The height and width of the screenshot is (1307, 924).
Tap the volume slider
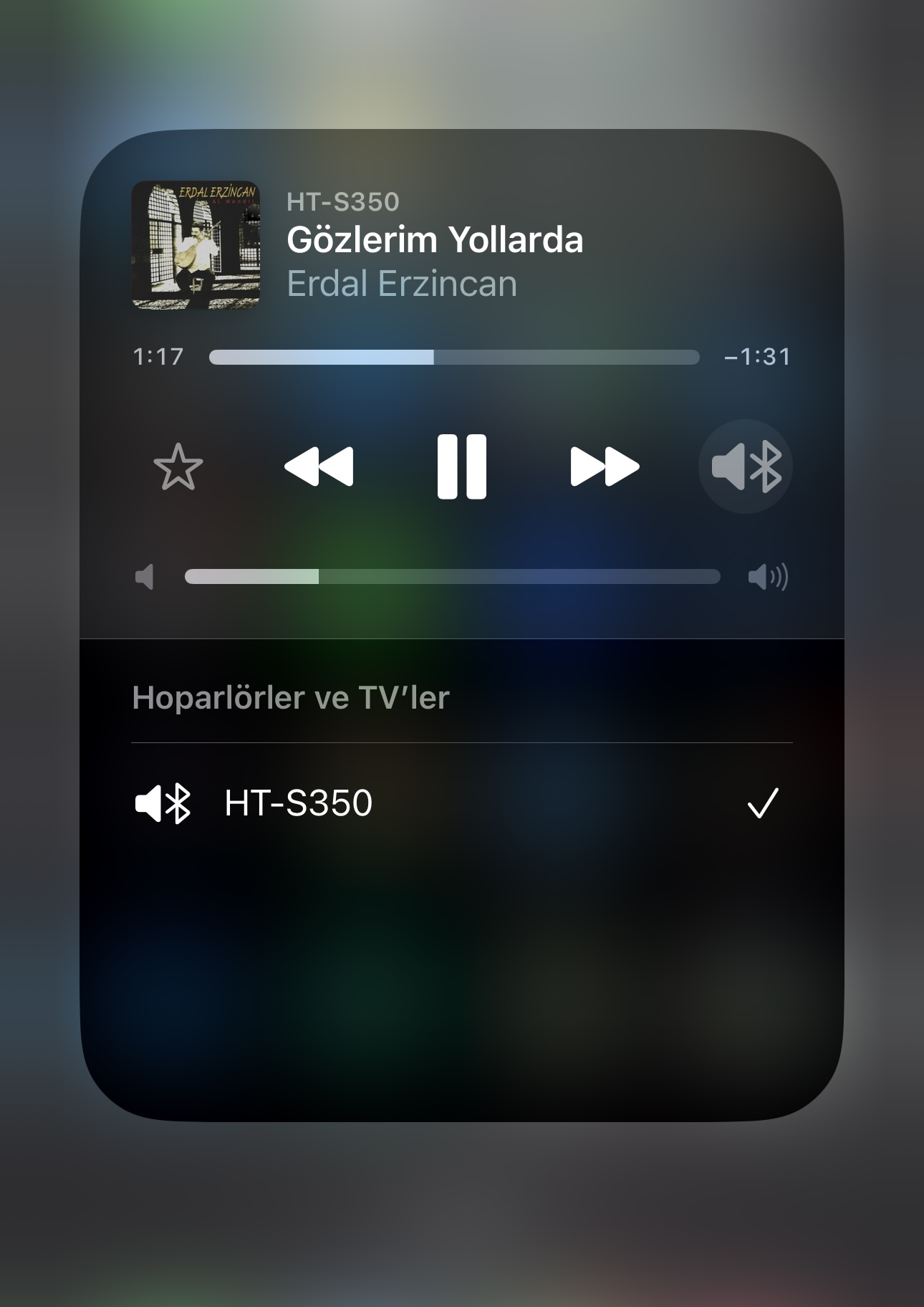(452, 577)
